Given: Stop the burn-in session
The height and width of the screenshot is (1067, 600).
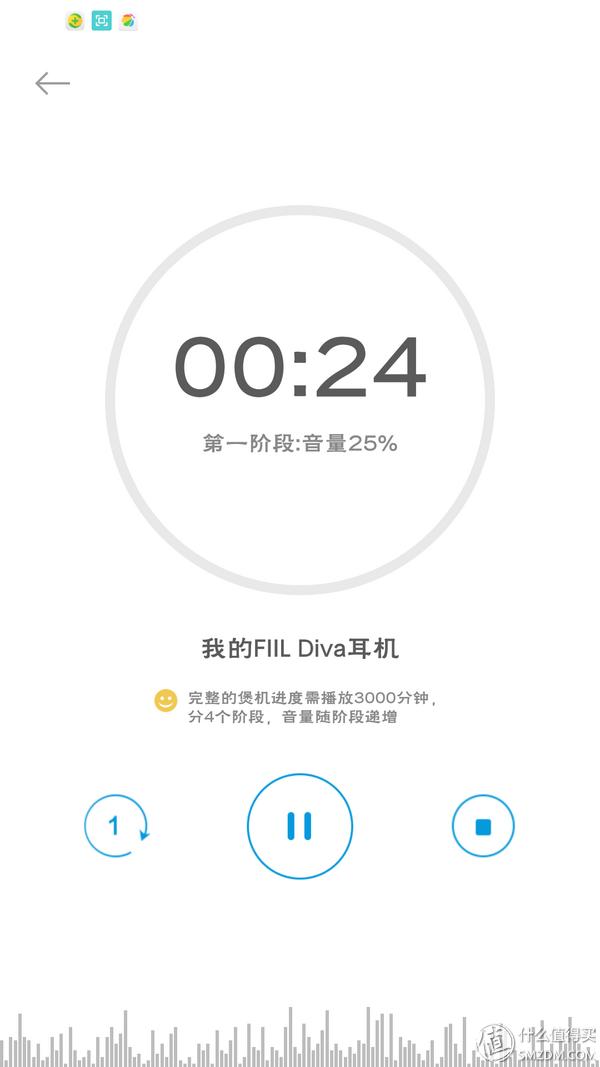Looking at the screenshot, I should [483, 825].
